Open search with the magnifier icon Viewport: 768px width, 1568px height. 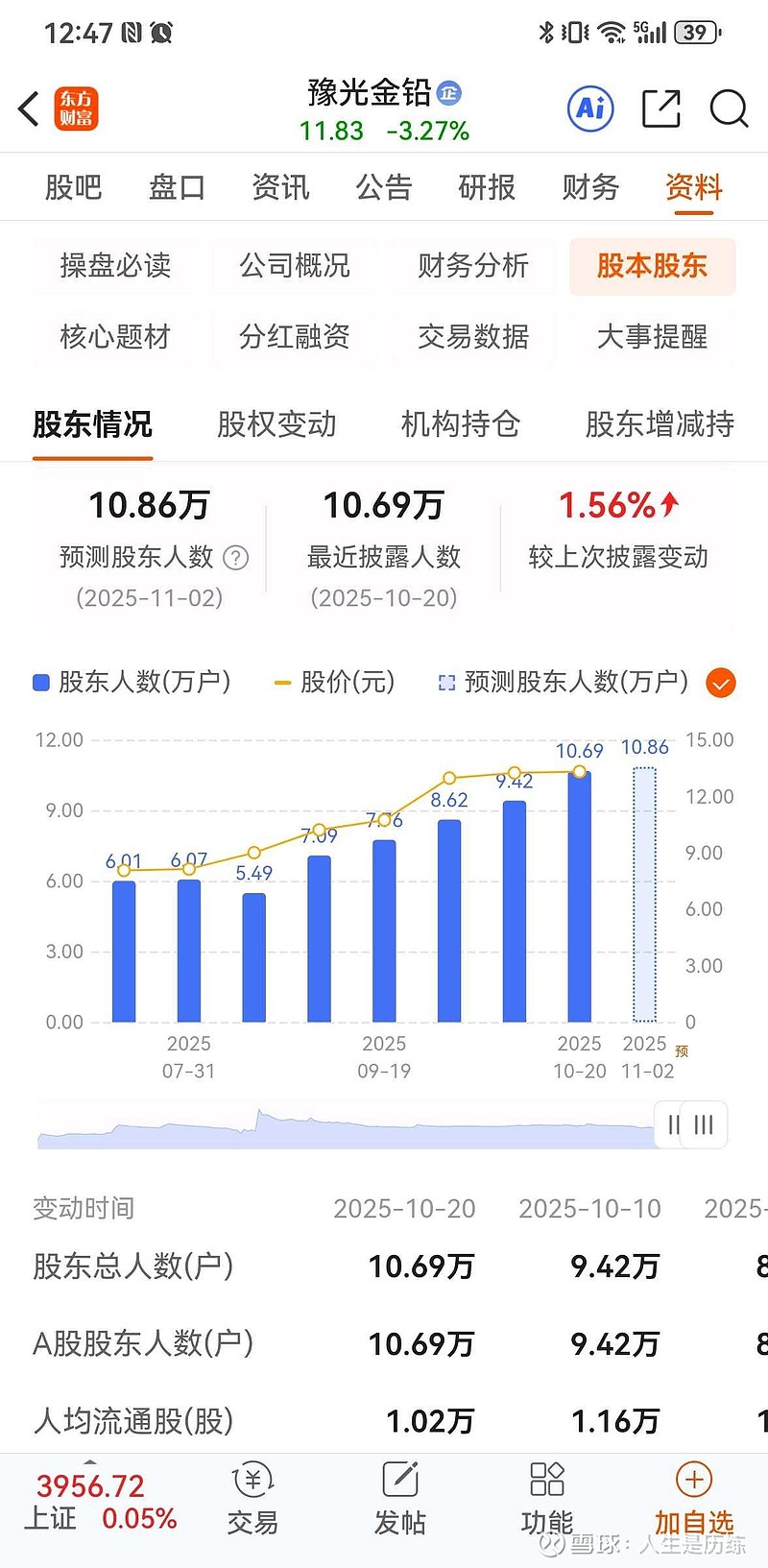pyautogui.click(x=728, y=109)
